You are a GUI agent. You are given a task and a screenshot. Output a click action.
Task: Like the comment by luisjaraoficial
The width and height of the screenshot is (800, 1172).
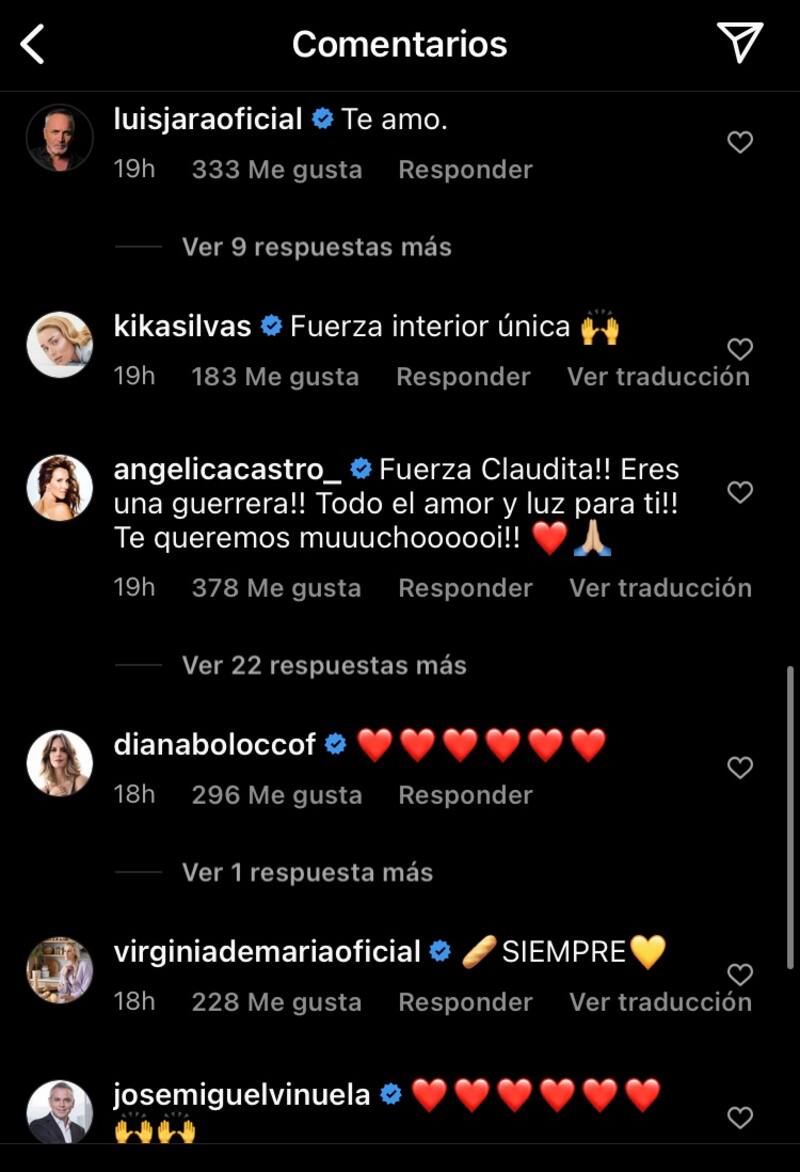[x=740, y=143]
